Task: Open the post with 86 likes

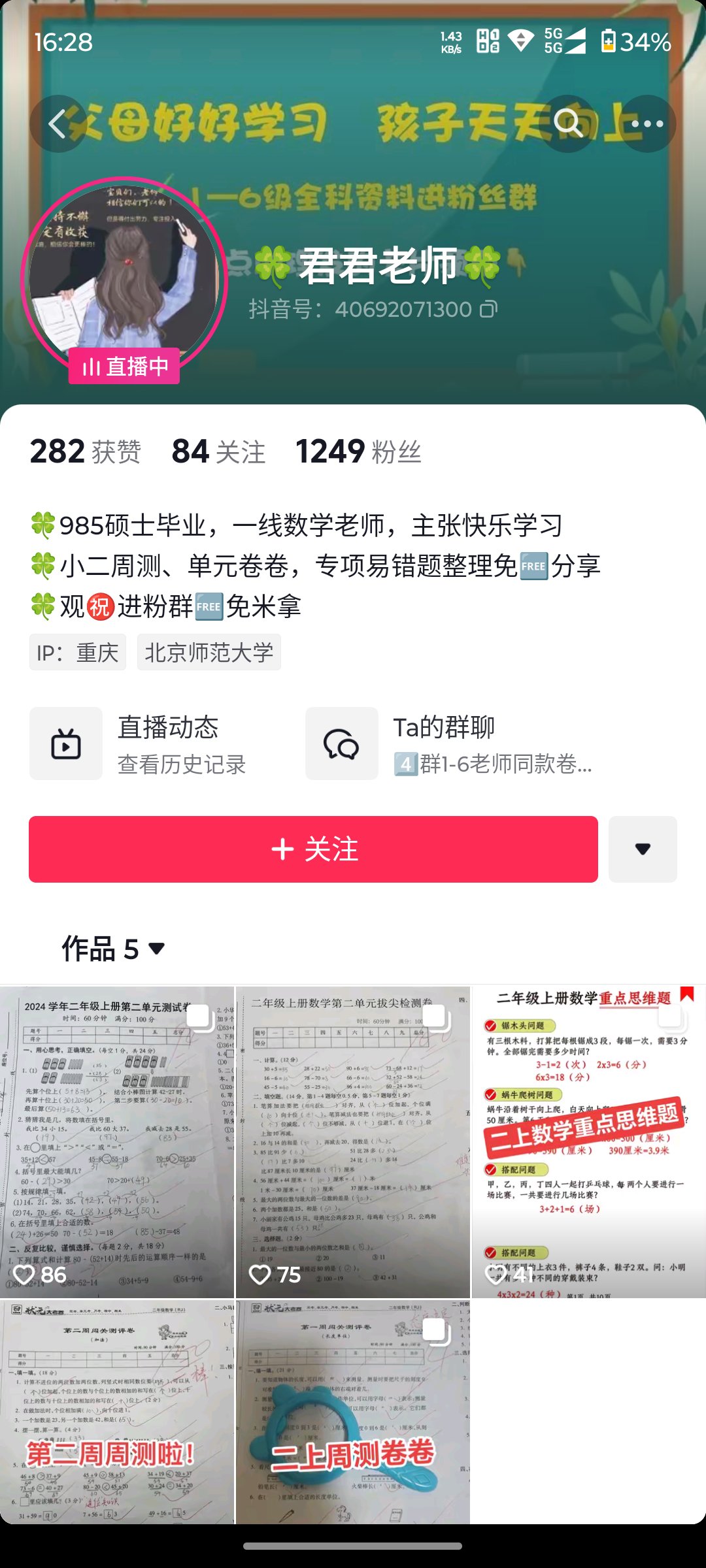Action: coord(117,1141)
